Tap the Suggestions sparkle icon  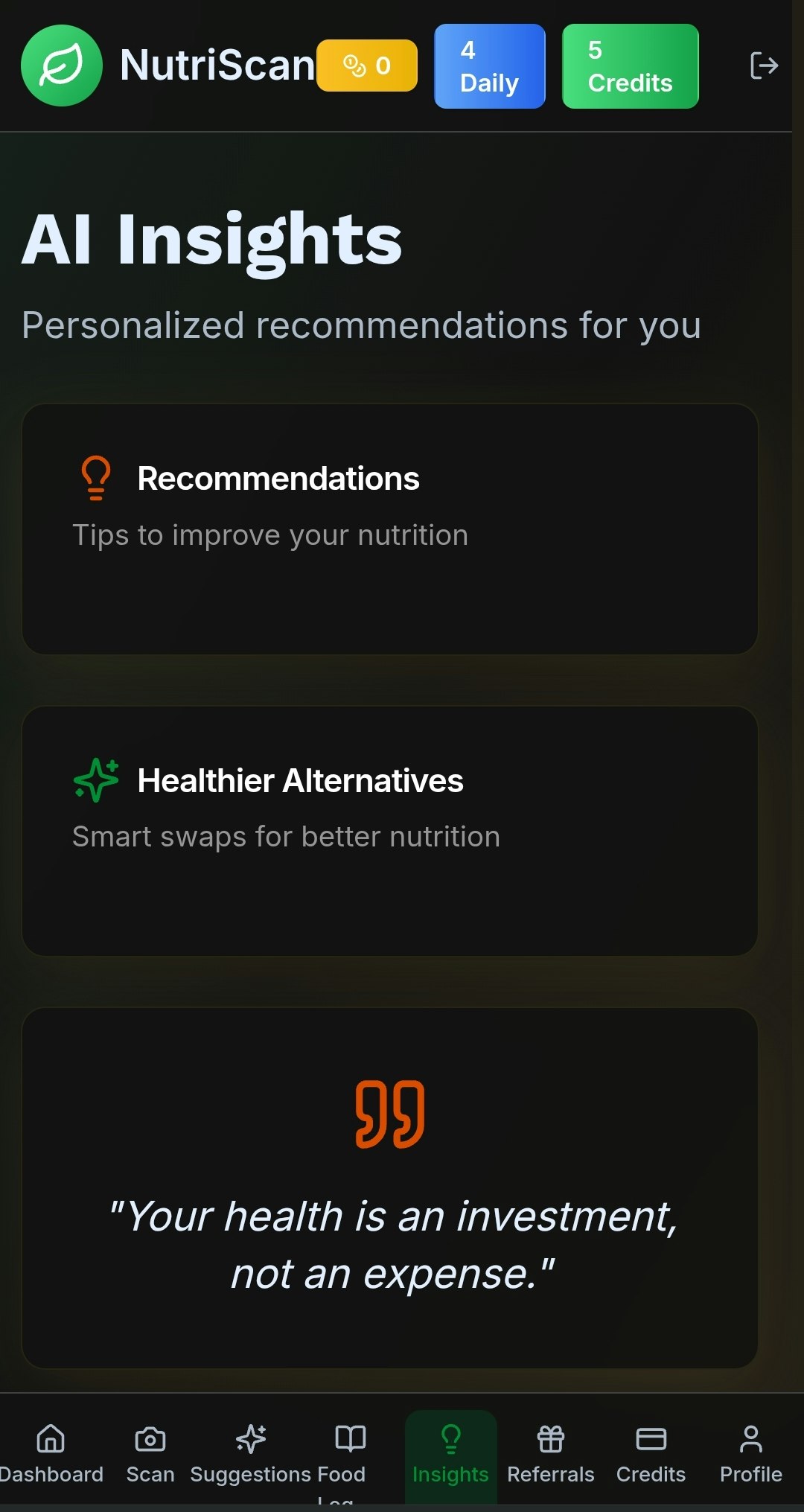(252, 1437)
